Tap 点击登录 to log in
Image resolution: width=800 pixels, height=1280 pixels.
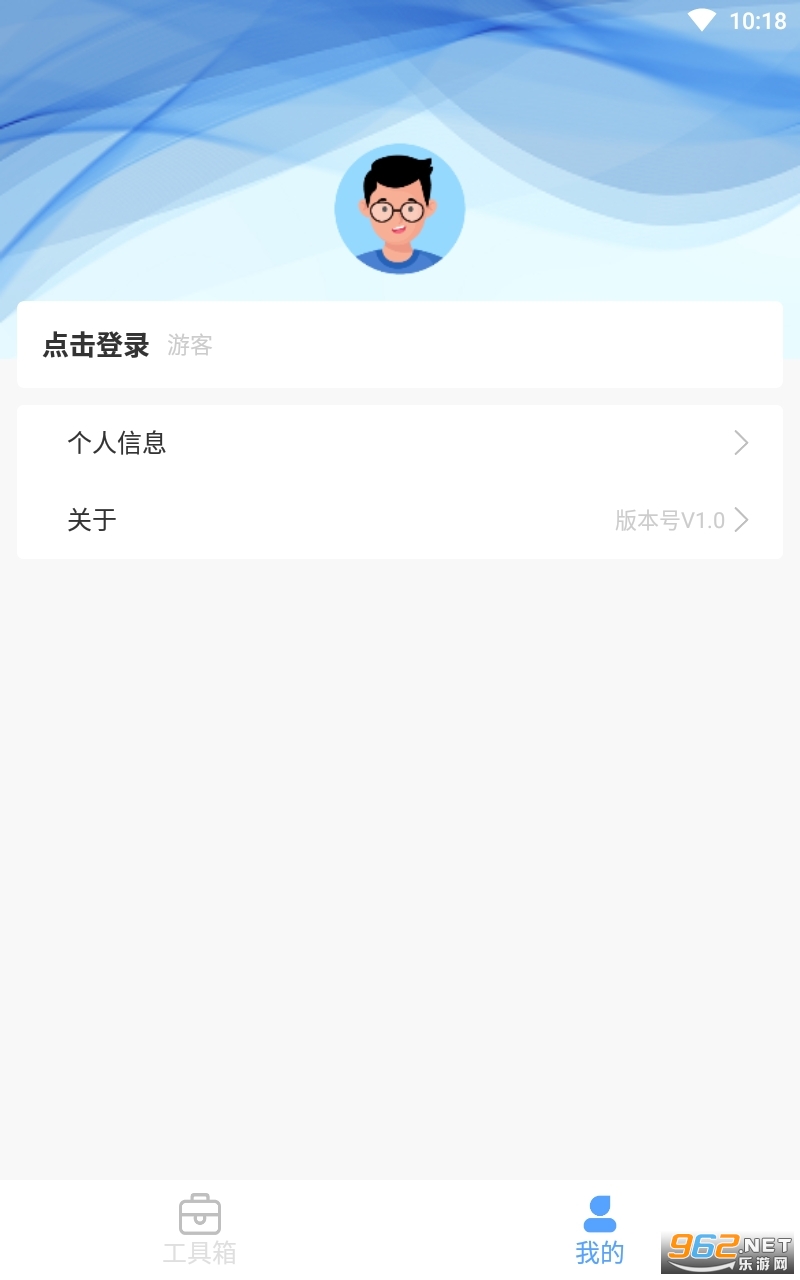(96, 345)
